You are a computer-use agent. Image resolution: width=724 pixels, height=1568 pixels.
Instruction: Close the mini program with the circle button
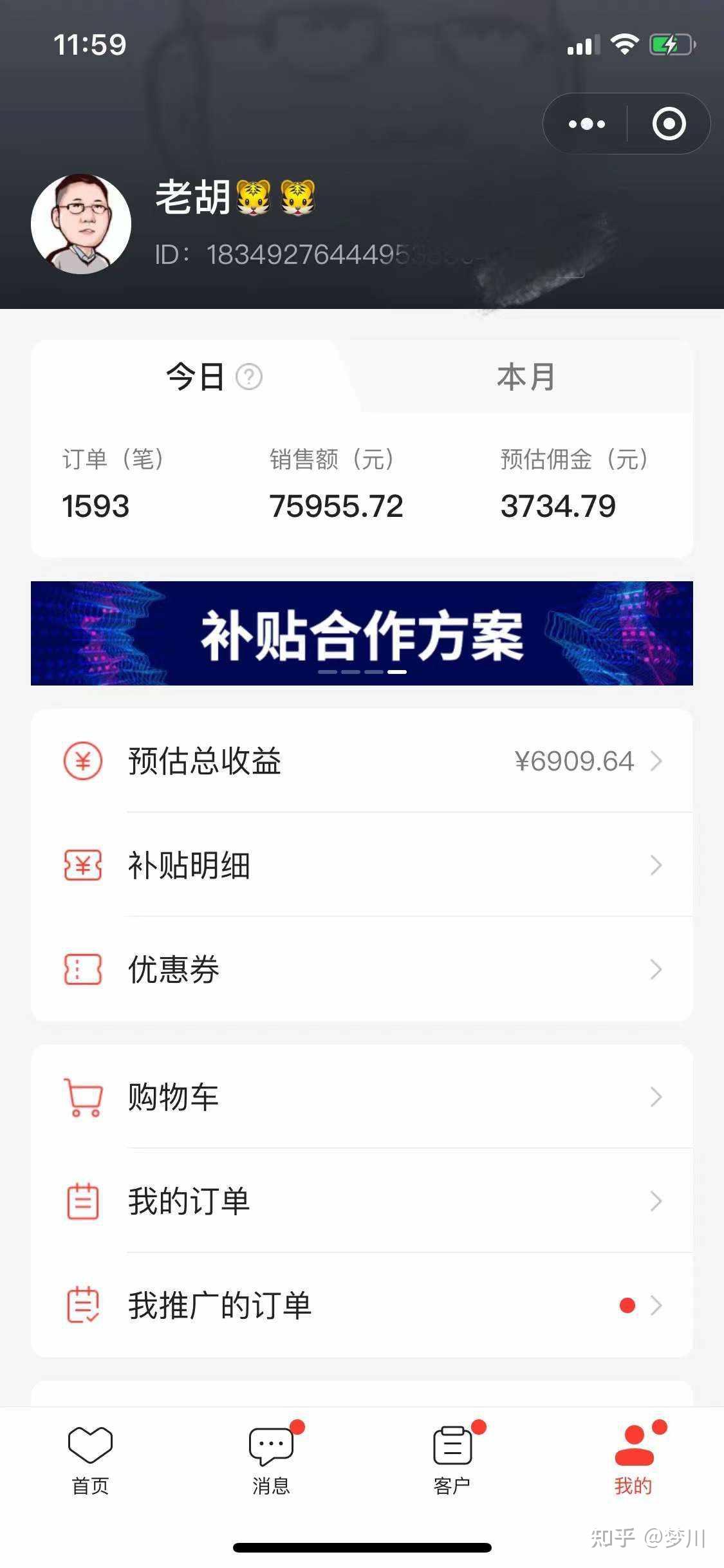(669, 124)
